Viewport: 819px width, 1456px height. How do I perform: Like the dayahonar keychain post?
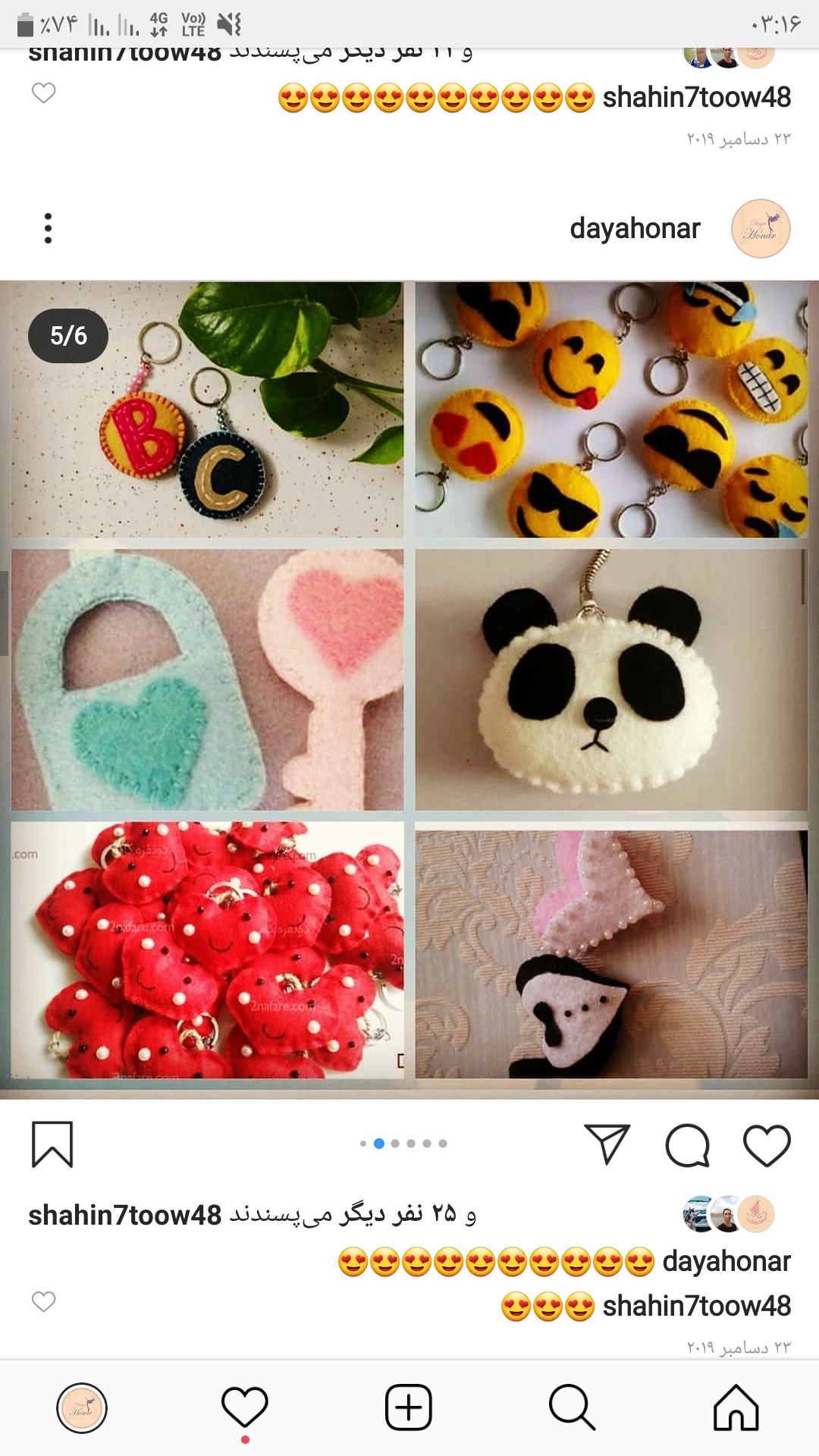(767, 1144)
